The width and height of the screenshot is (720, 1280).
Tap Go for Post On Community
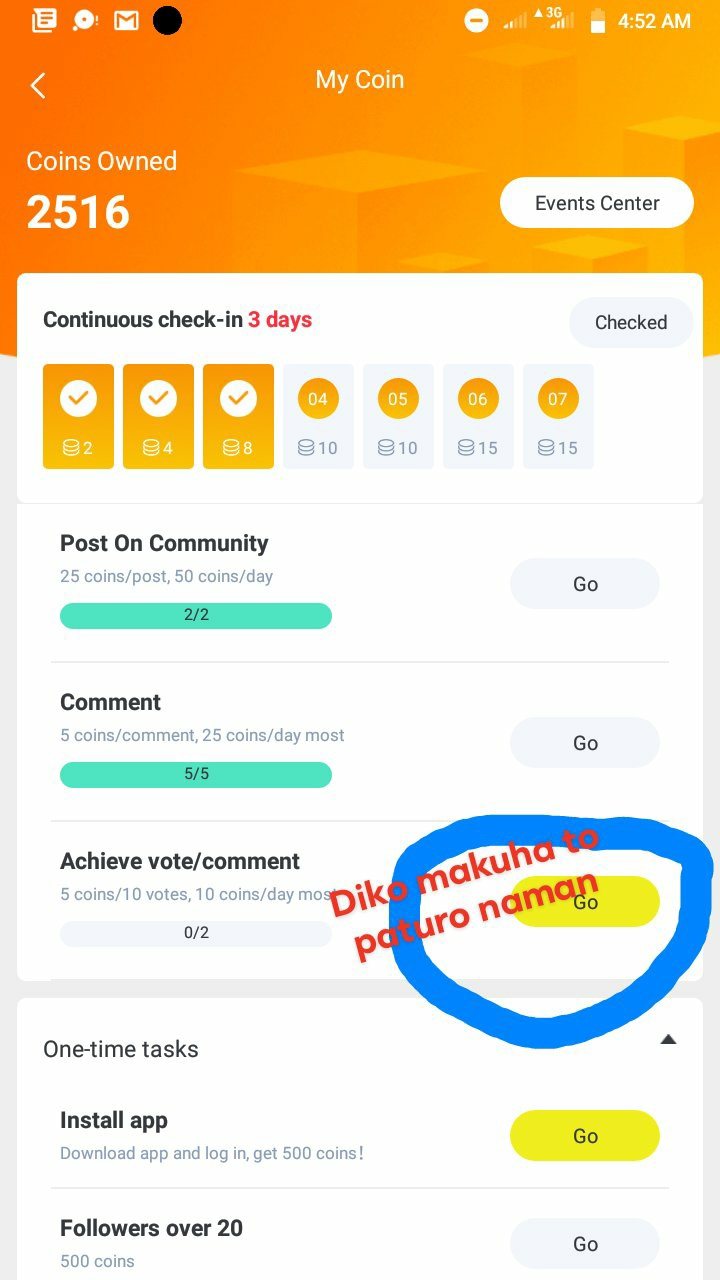click(x=585, y=584)
